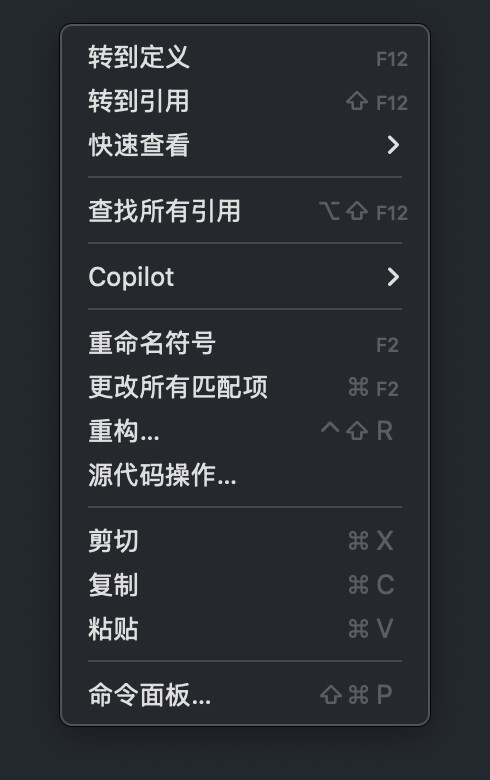Open 重构... option

(x=245, y=431)
